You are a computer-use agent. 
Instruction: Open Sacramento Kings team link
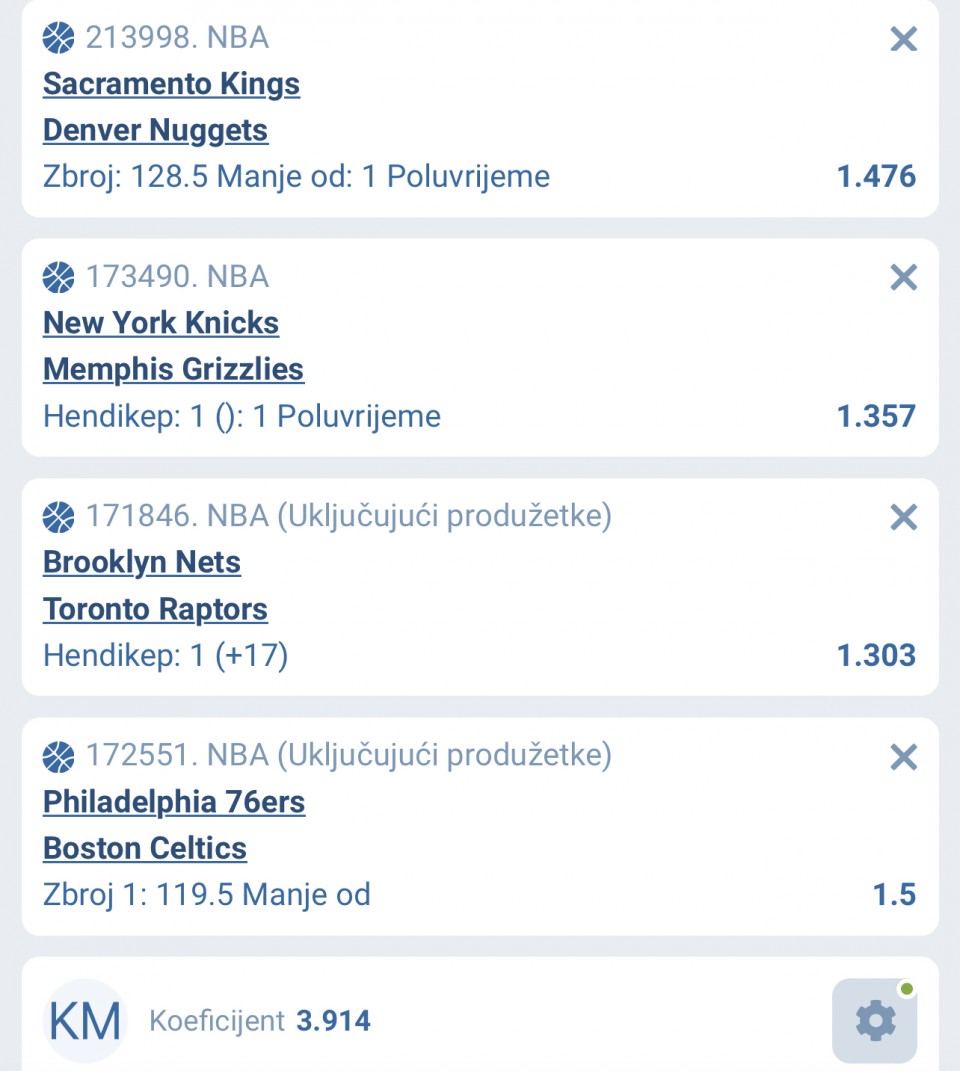click(x=171, y=84)
